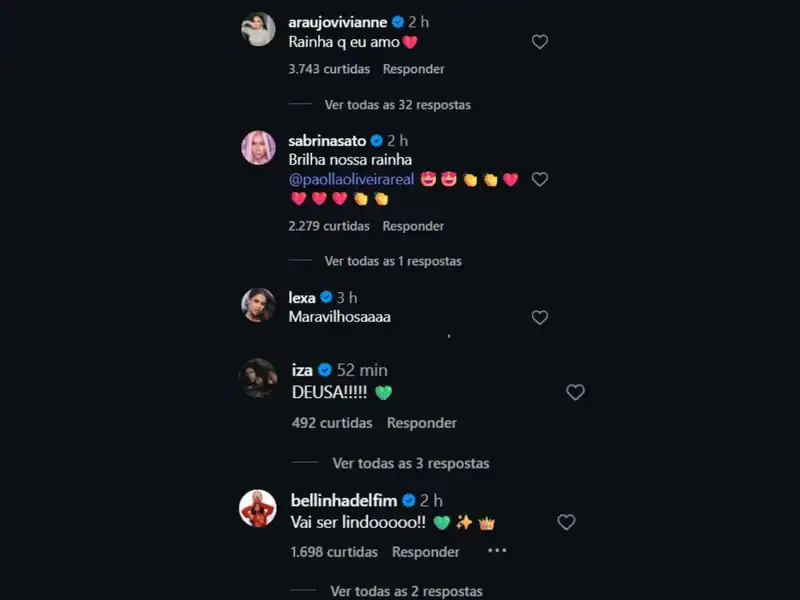Viewport: 800px width, 600px height.
Task: Open the @paollaoliveirareal mention
Action: [x=351, y=179]
